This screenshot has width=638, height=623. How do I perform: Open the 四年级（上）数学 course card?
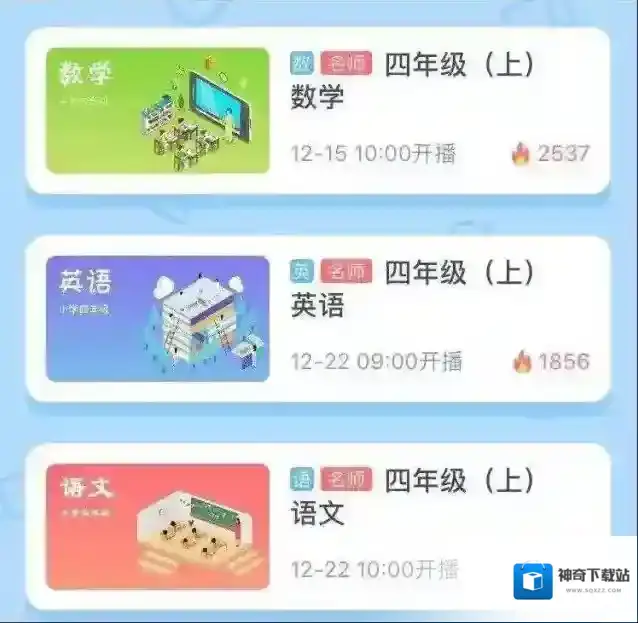click(x=318, y=111)
